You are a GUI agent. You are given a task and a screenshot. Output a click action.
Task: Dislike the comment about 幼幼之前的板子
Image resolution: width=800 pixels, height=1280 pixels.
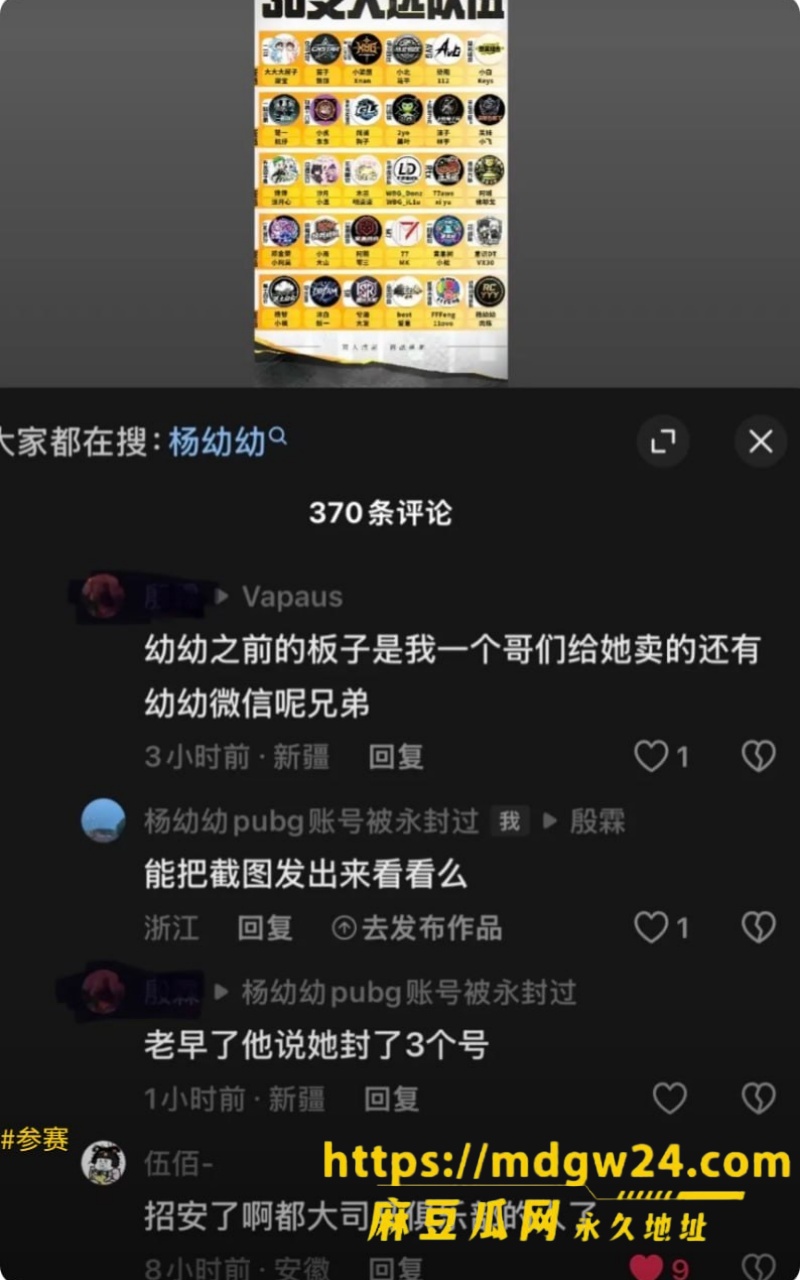(x=759, y=757)
